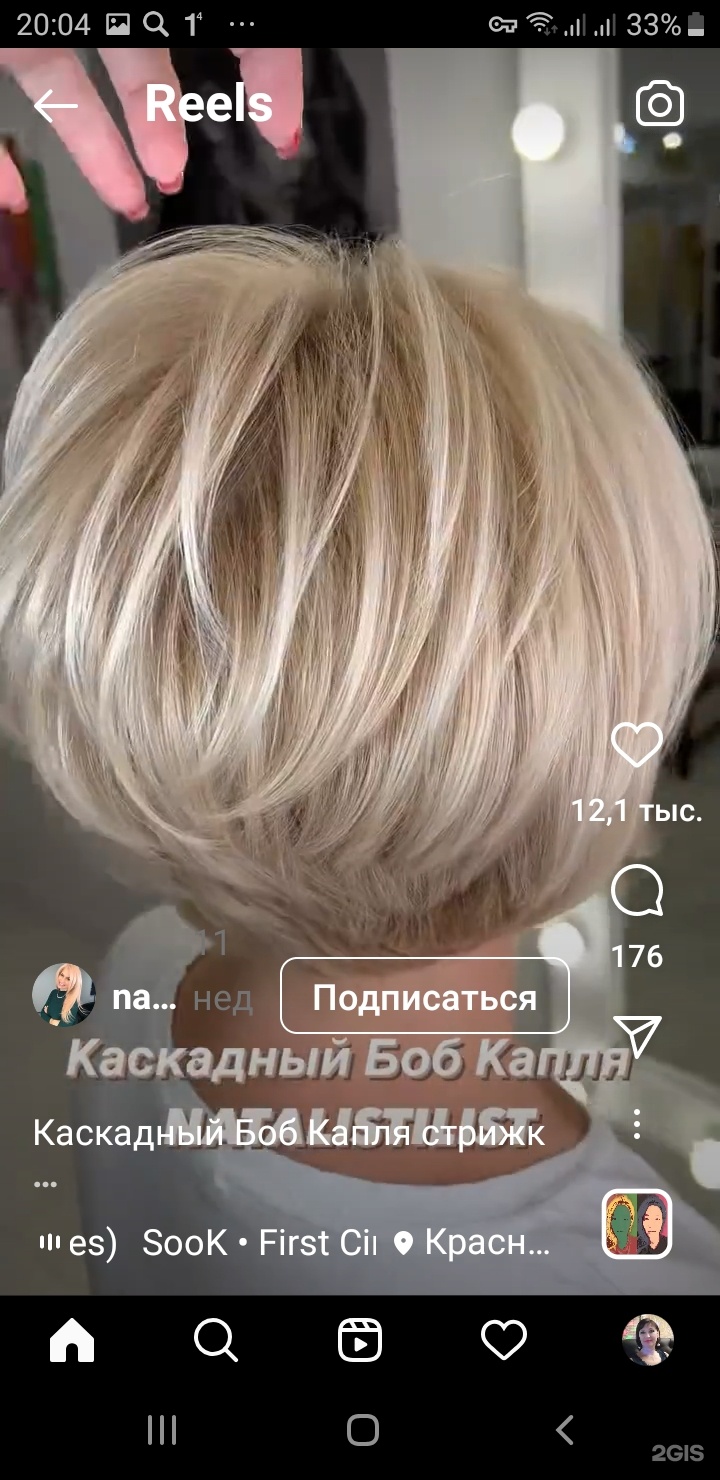Open the reel author's profile picture
The height and width of the screenshot is (1480, 720).
pyautogui.click(x=64, y=996)
